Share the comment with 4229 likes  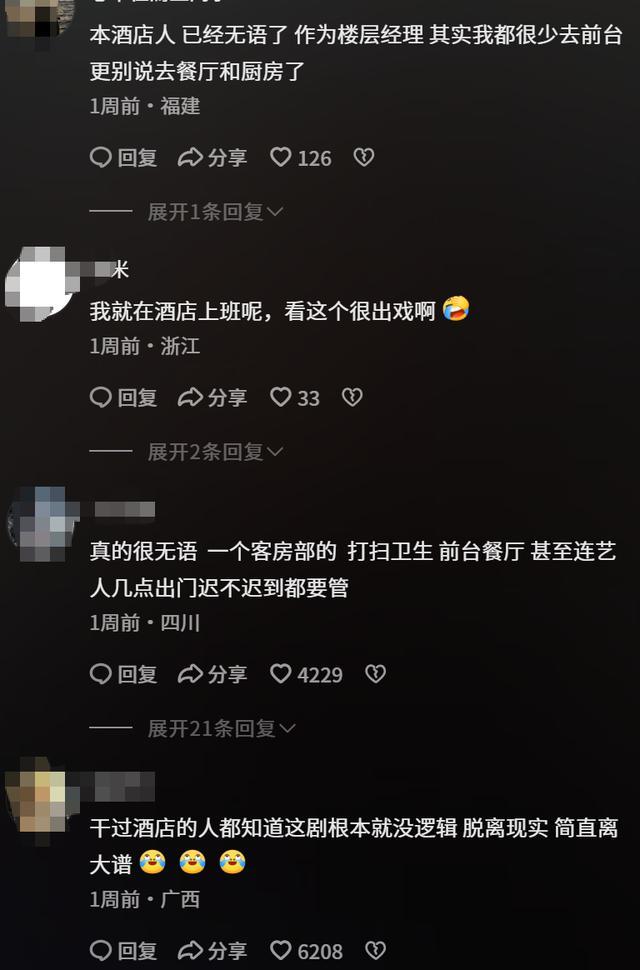[x=213, y=674]
